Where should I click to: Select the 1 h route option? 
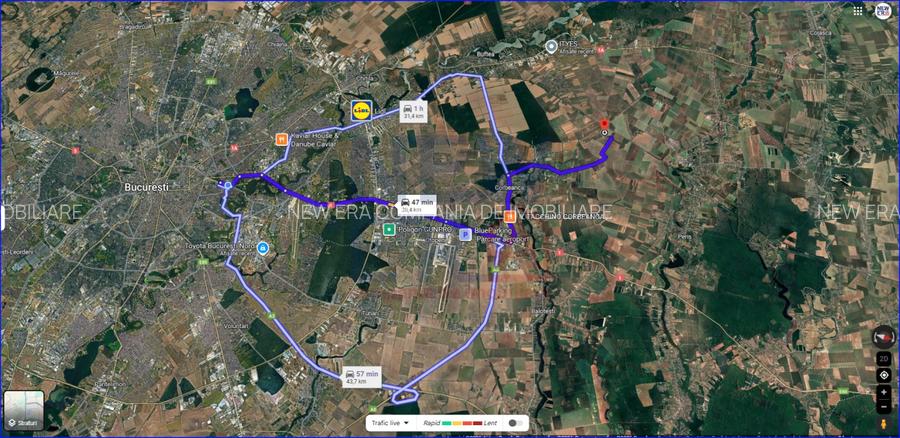coord(413,111)
